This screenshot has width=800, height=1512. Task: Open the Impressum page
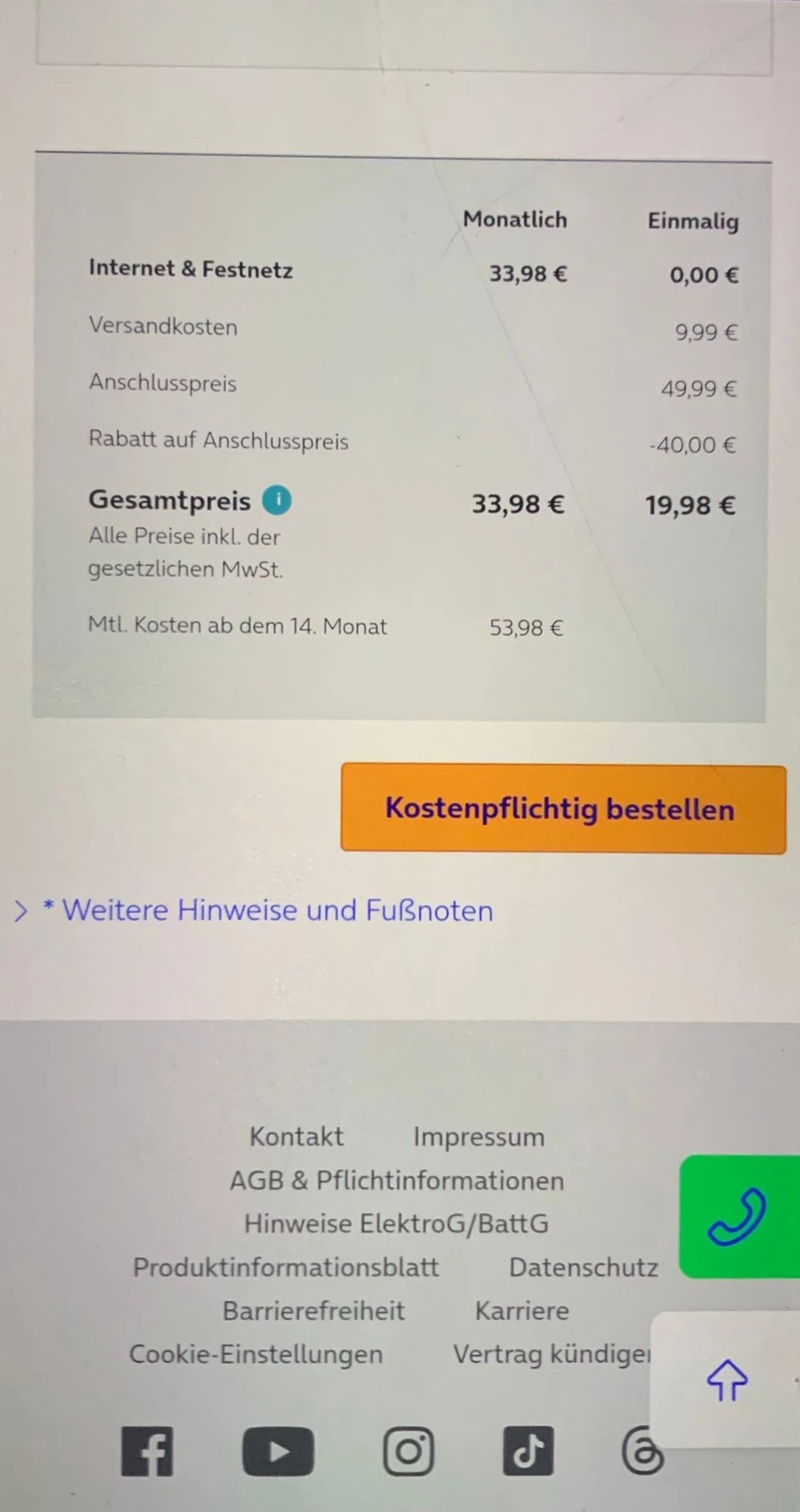click(478, 1137)
